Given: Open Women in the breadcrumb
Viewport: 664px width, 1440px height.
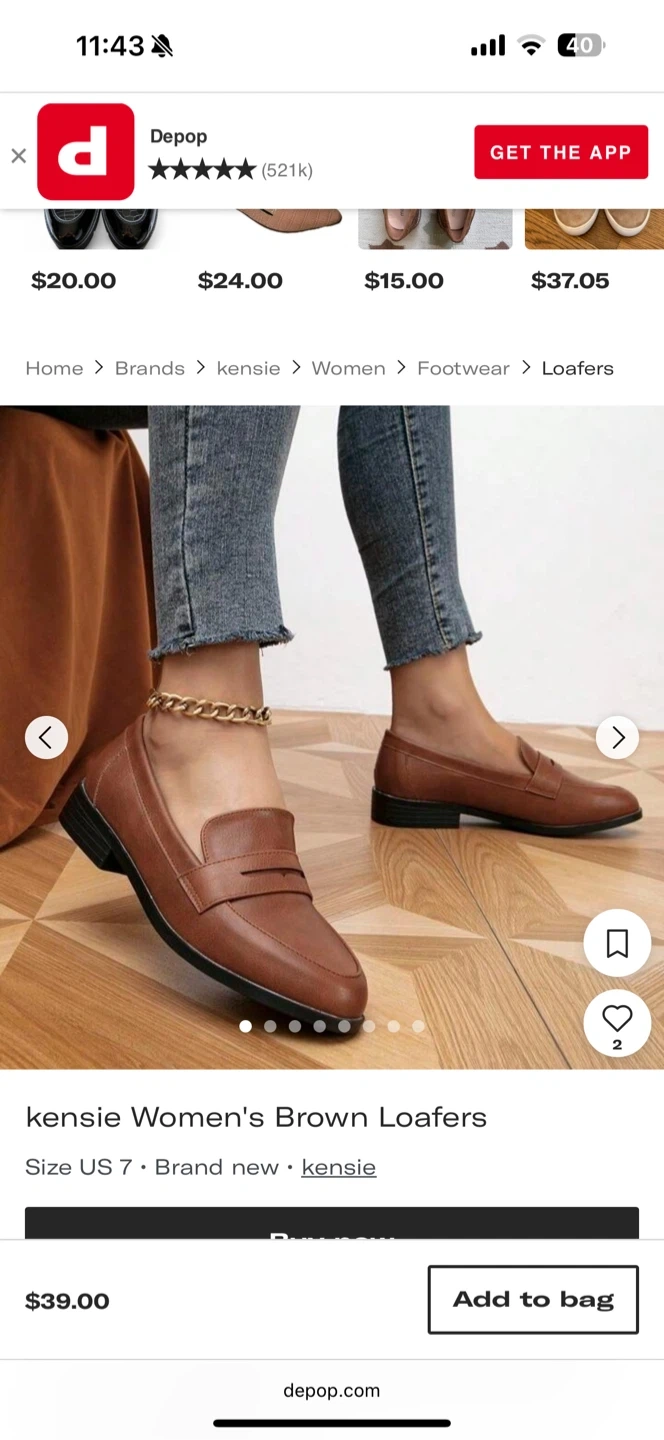Looking at the screenshot, I should (348, 368).
